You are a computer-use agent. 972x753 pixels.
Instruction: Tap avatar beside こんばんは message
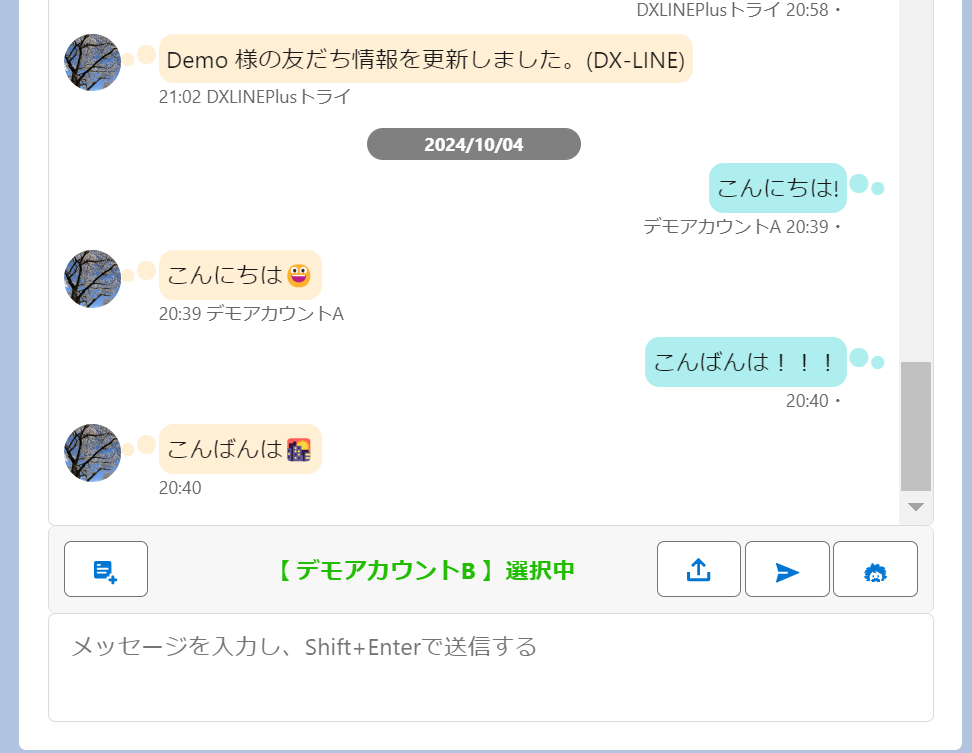coord(92,453)
